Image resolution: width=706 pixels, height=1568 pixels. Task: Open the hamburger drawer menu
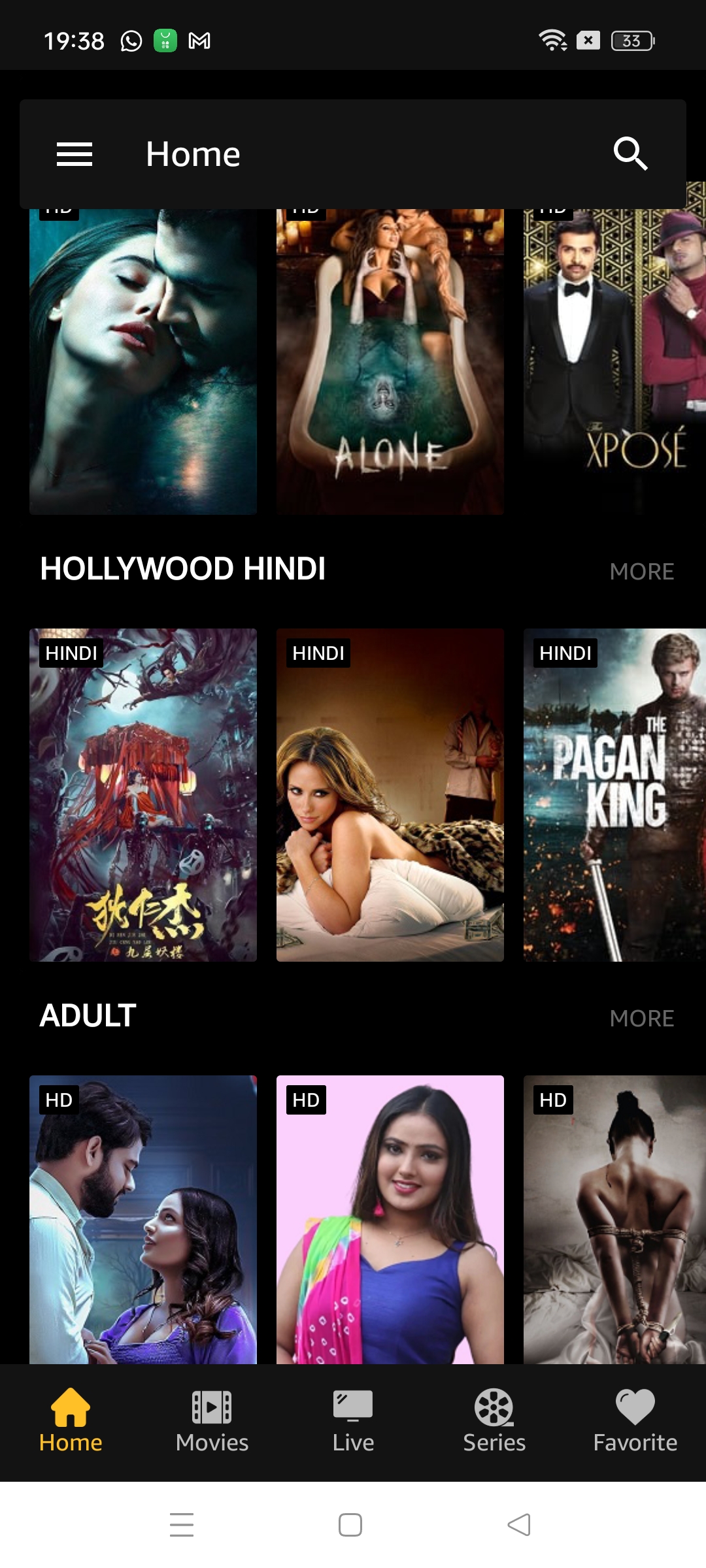(x=75, y=154)
